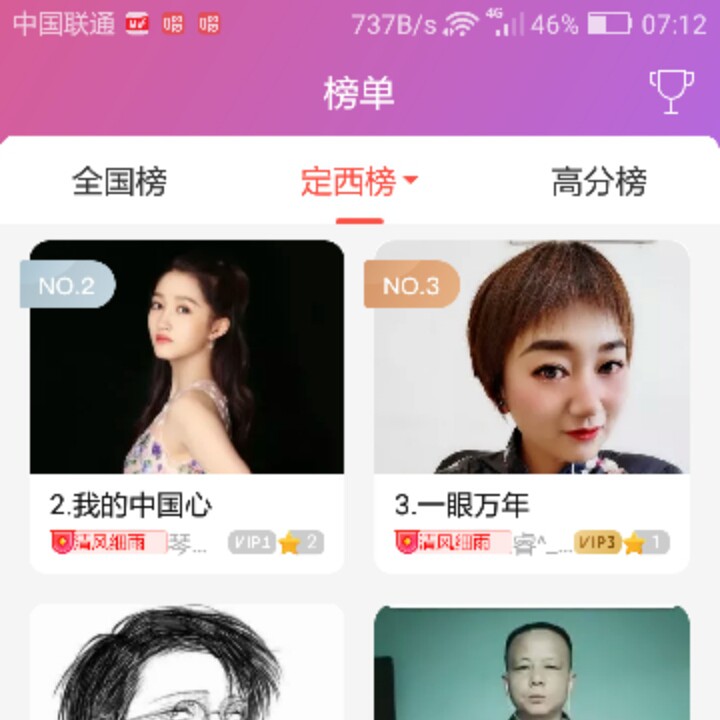
Task: Switch to the 高分榜 tab
Action: click(x=599, y=182)
